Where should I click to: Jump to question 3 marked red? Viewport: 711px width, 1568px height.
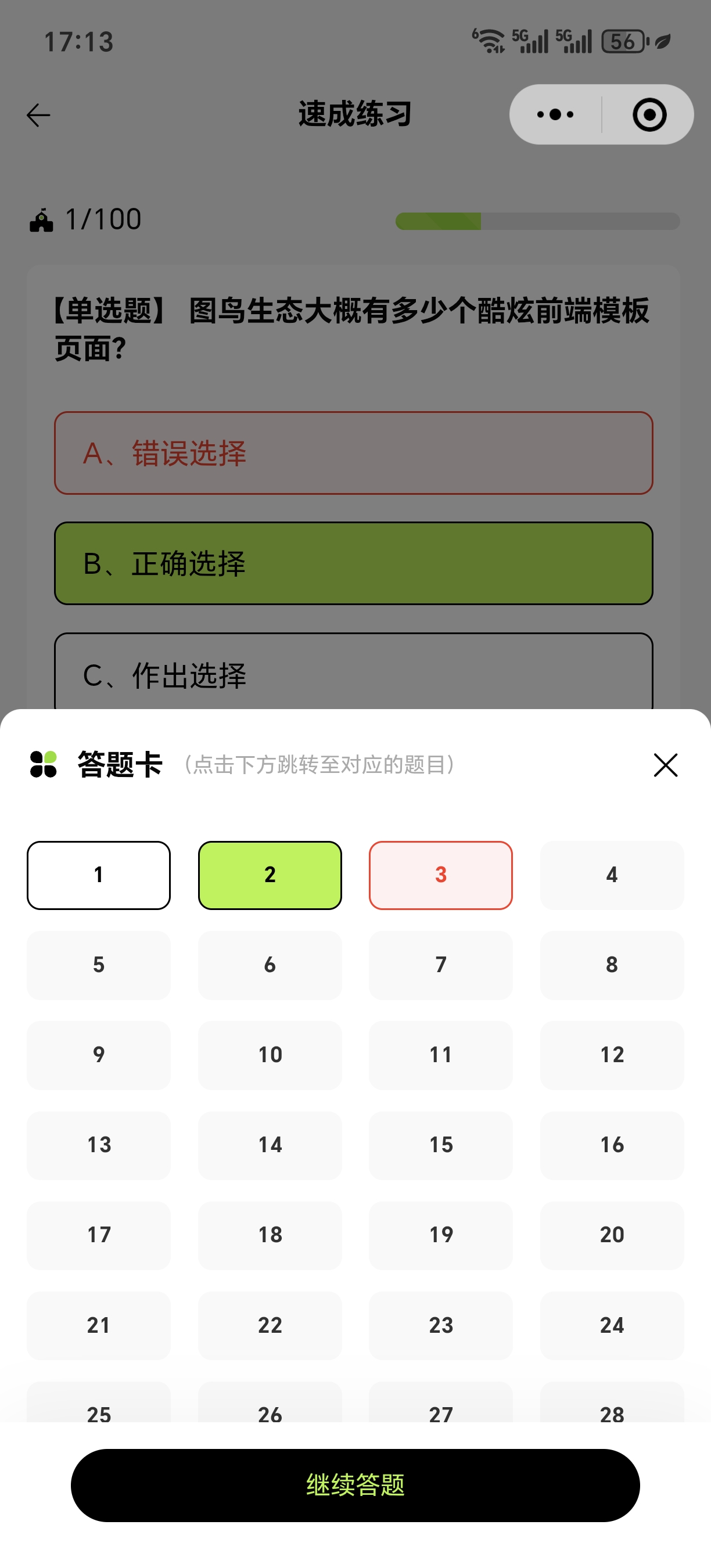click(x=441, y=875)
